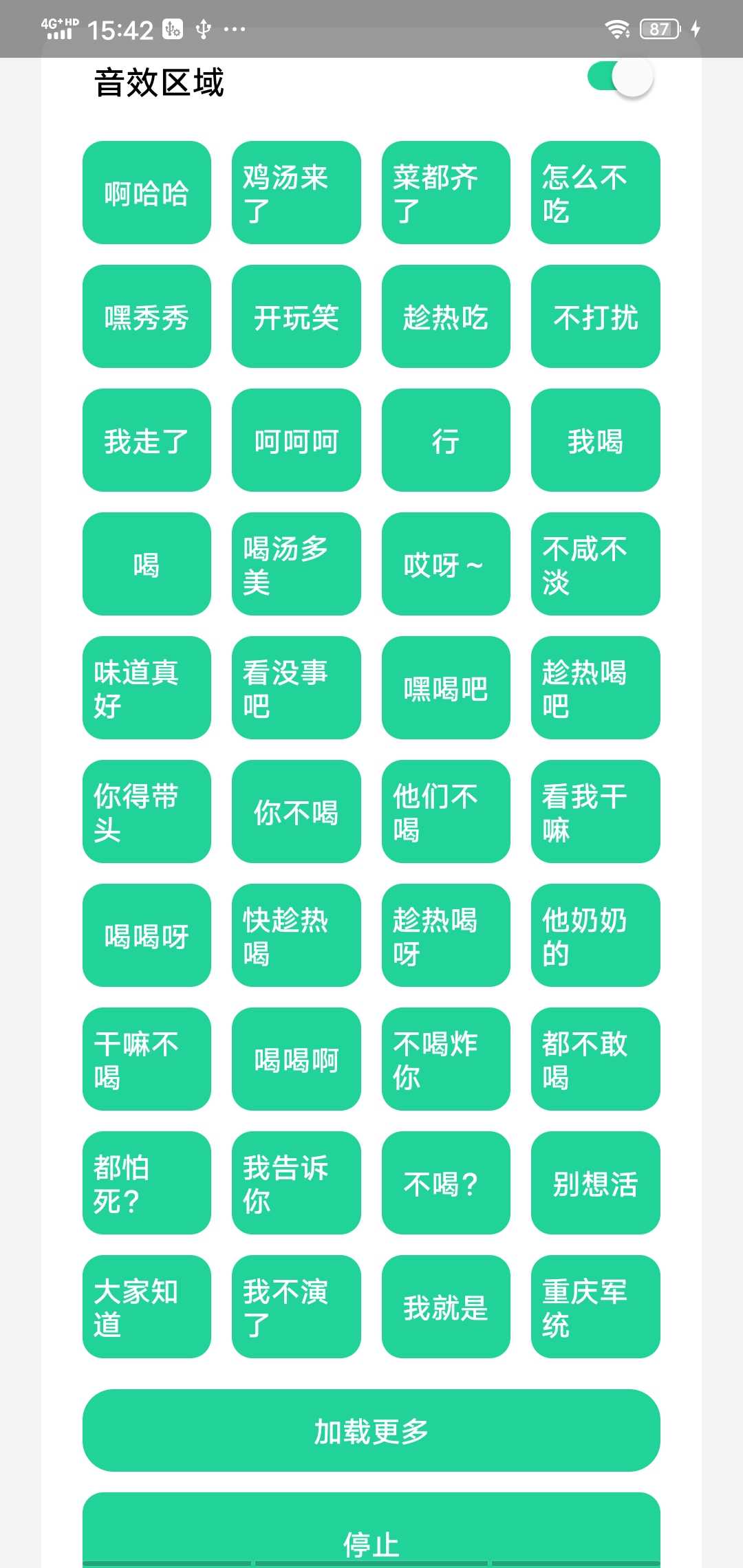Viewport: 743px width, 1568px height.
Task: Tap the 不咸不淡 sound button
Action: [x=595, y=564]
